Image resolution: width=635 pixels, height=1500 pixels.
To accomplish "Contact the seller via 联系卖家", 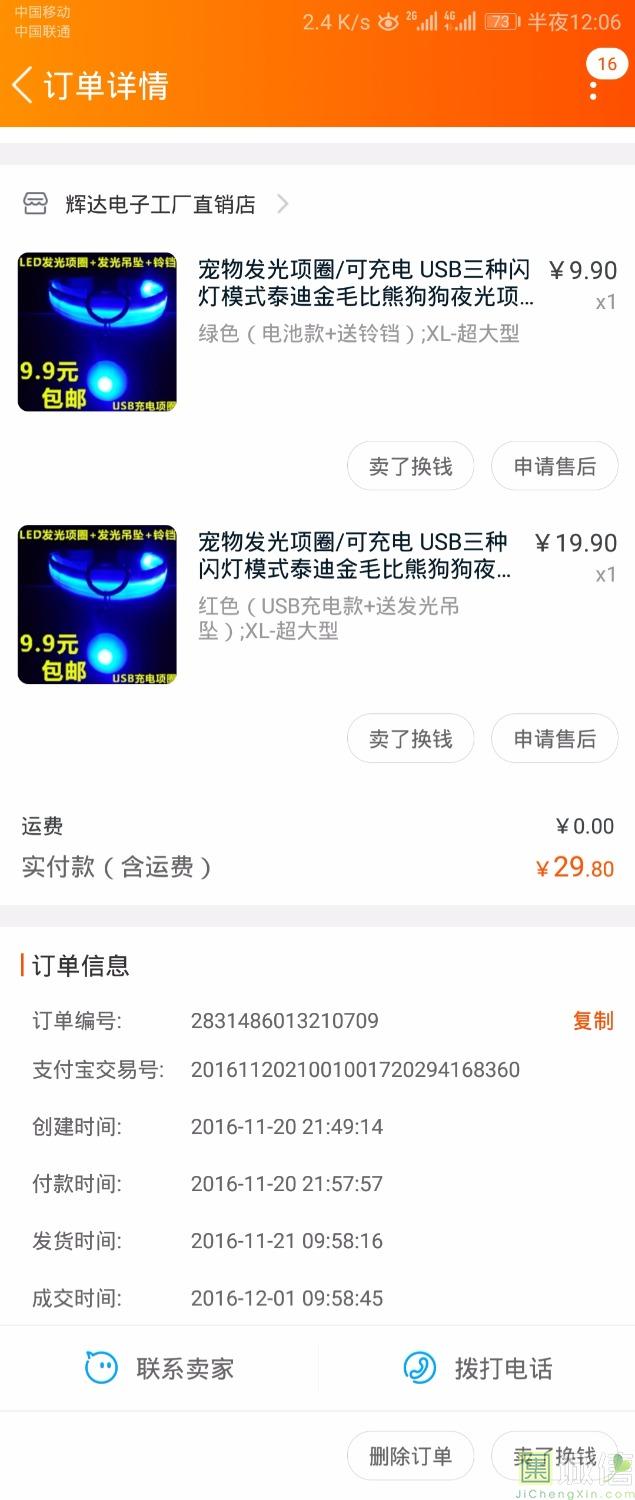I will [160, 1368].
